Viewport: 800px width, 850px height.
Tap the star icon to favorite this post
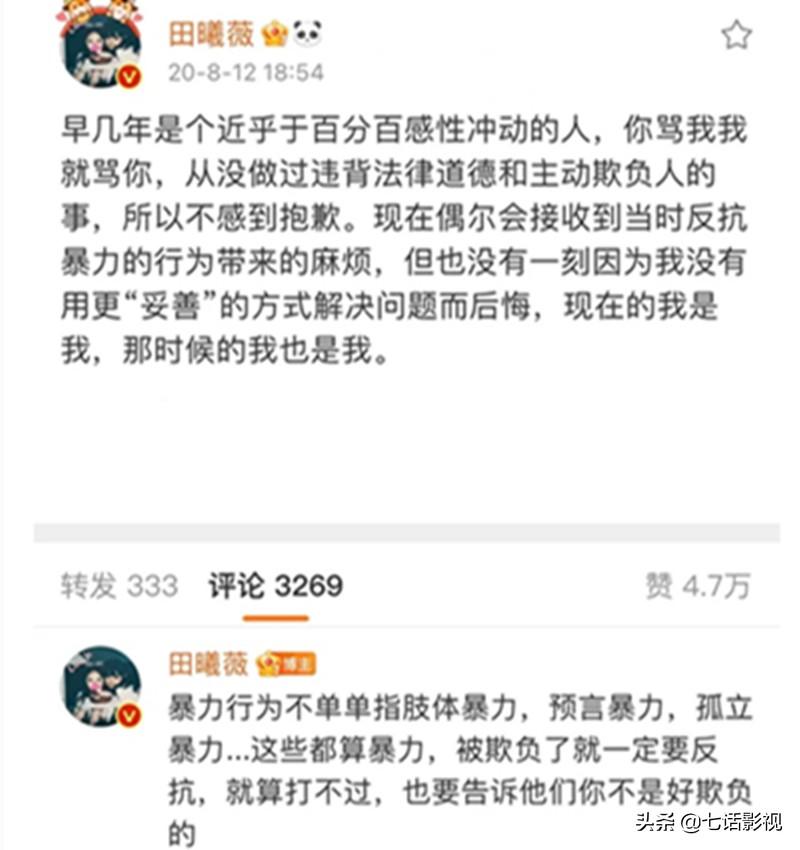pos(736,36)
